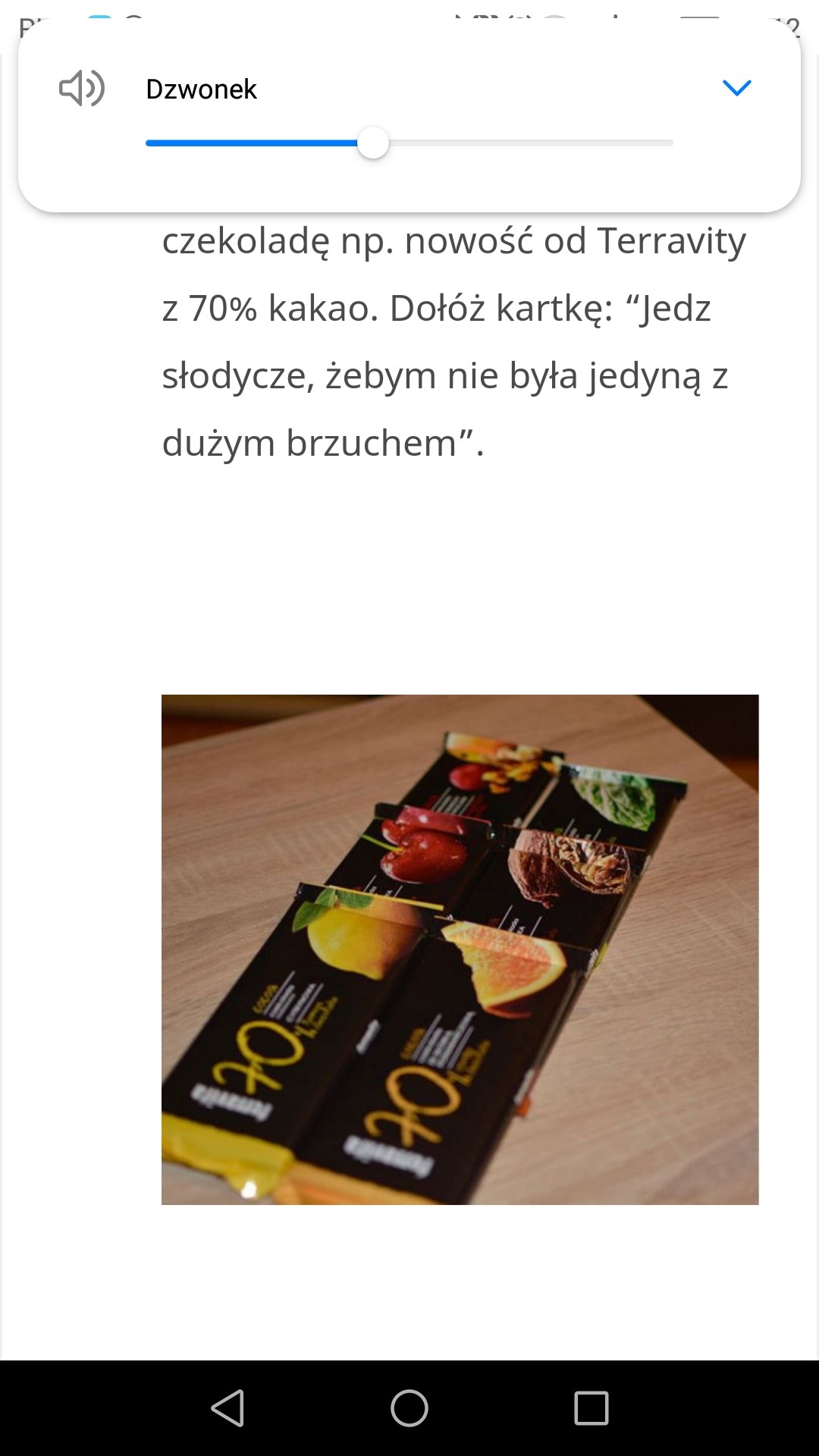Go back with the system back button
This screenshot has height=1456, width=819.
tap(227, 1408)
